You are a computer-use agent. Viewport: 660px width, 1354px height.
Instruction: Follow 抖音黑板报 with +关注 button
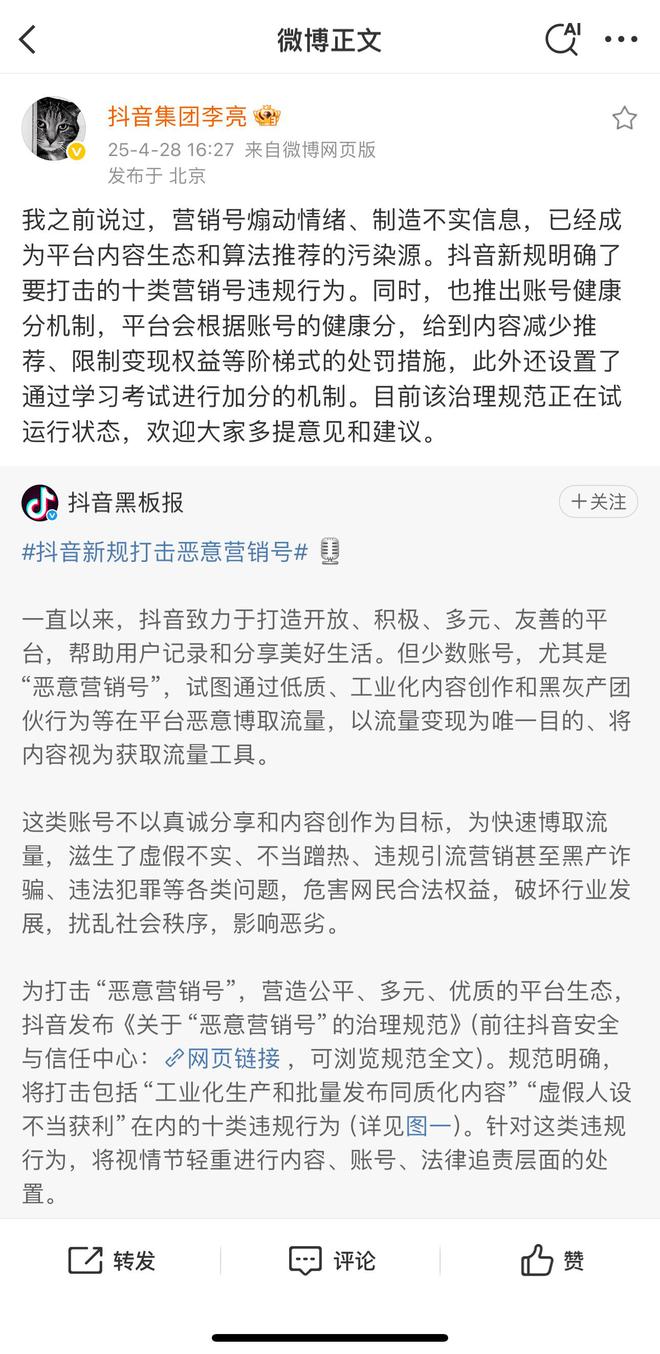(598, 502)
